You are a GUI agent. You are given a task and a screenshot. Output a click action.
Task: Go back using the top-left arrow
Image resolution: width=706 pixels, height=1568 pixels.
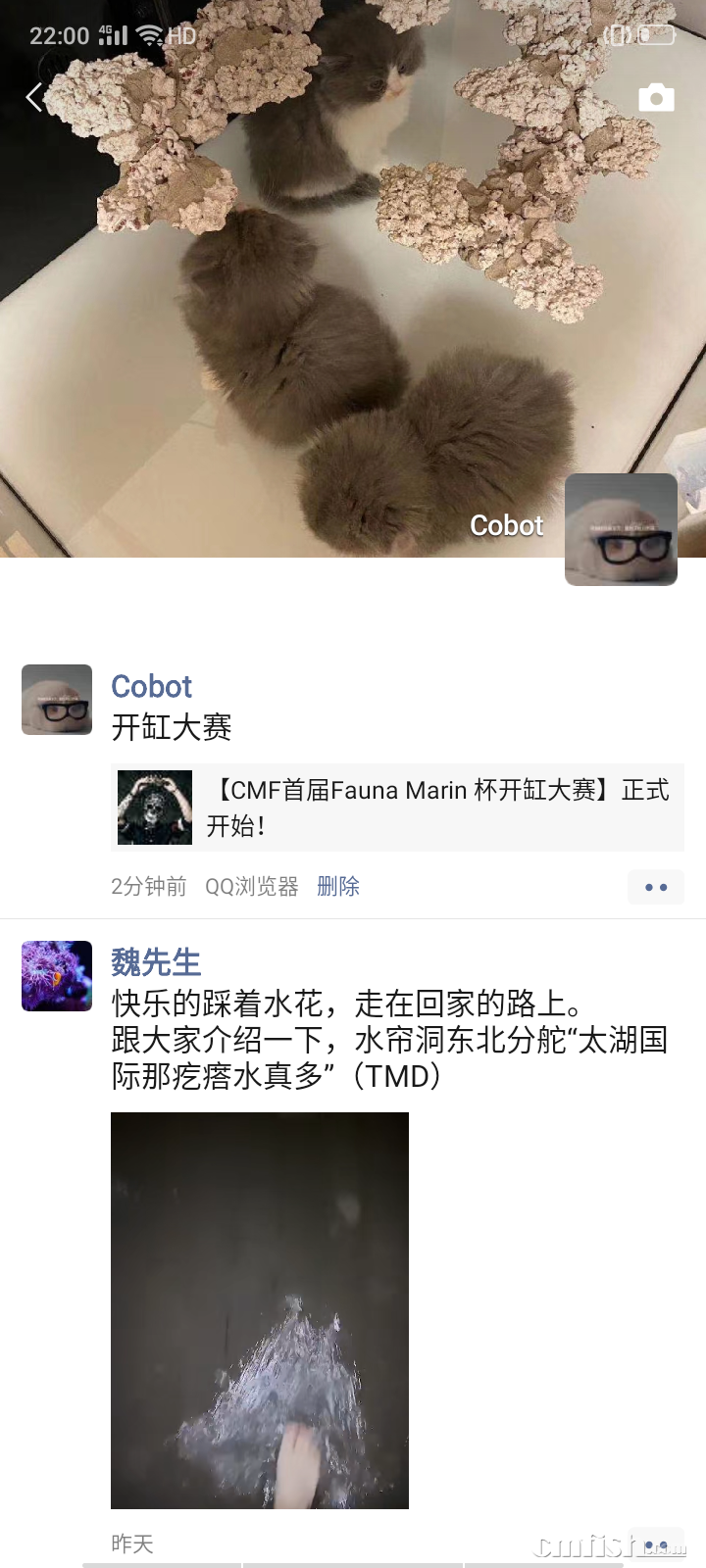coord(35,97)
